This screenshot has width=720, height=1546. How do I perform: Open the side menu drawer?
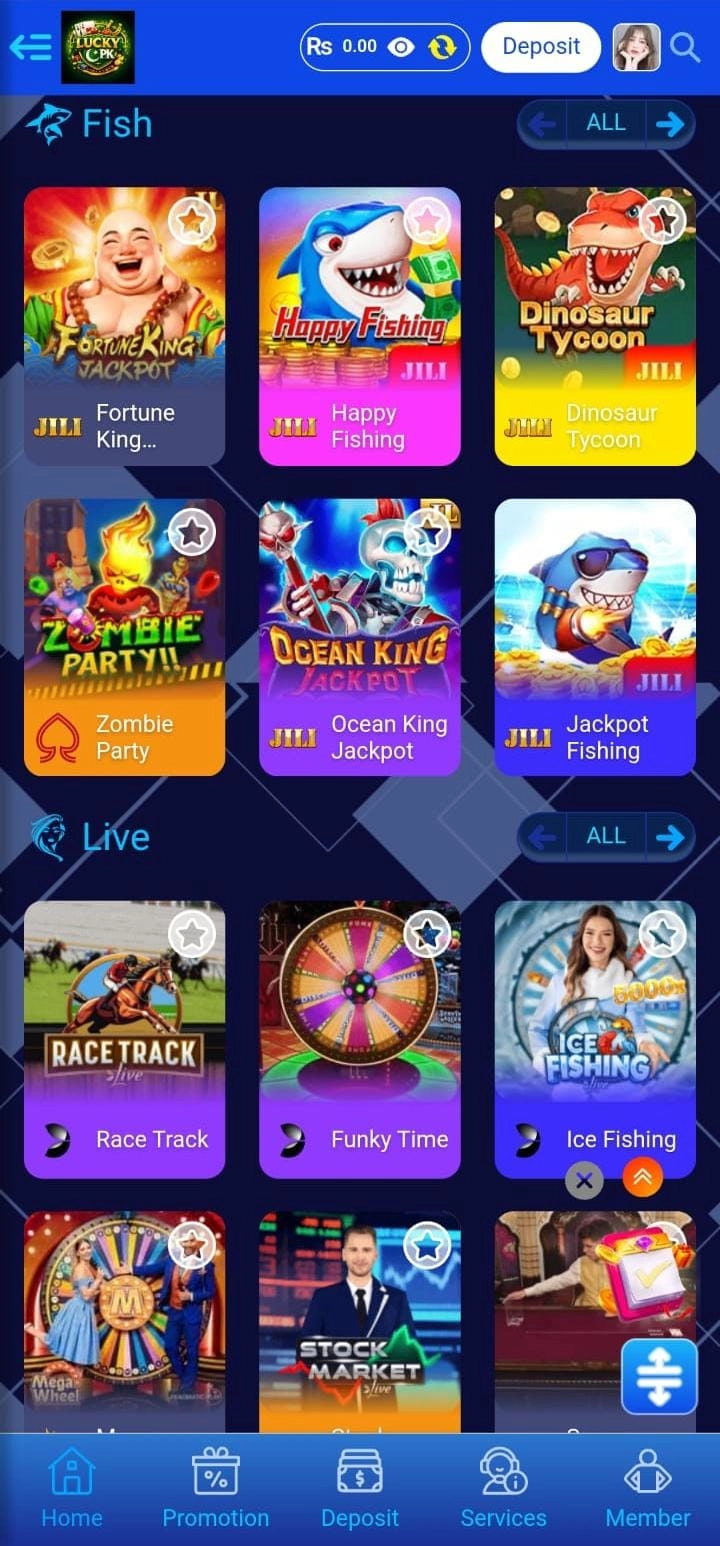(30, 47)
